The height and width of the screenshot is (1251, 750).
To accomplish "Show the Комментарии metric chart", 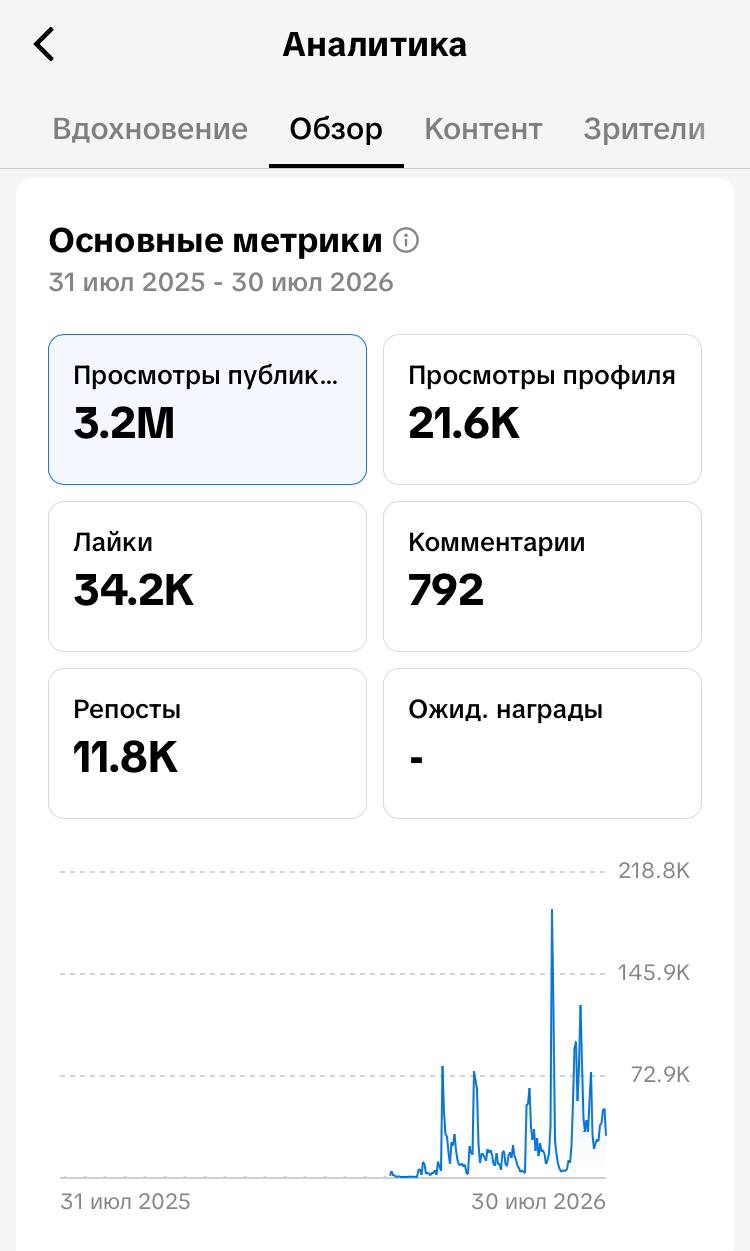I will 542,576.
